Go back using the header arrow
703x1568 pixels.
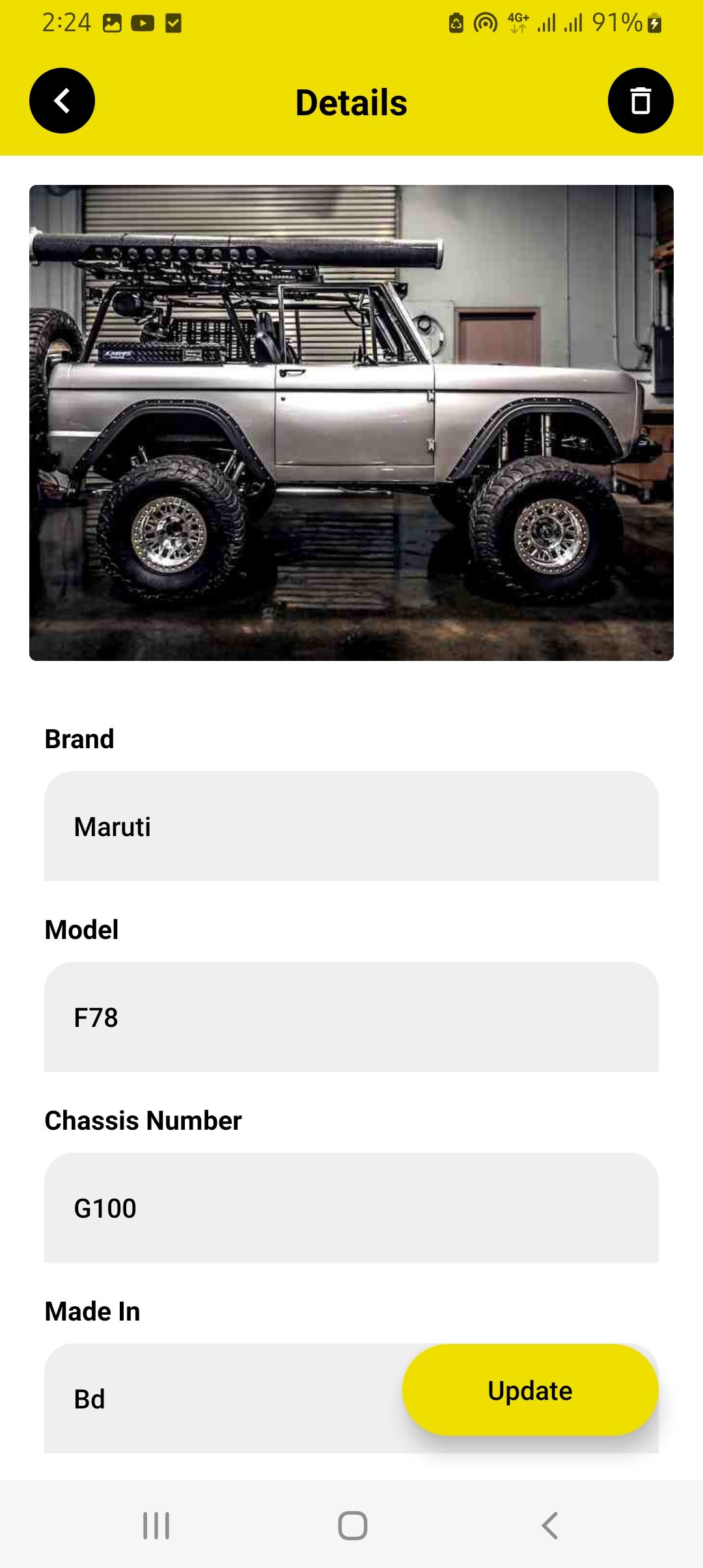point(62,101)
